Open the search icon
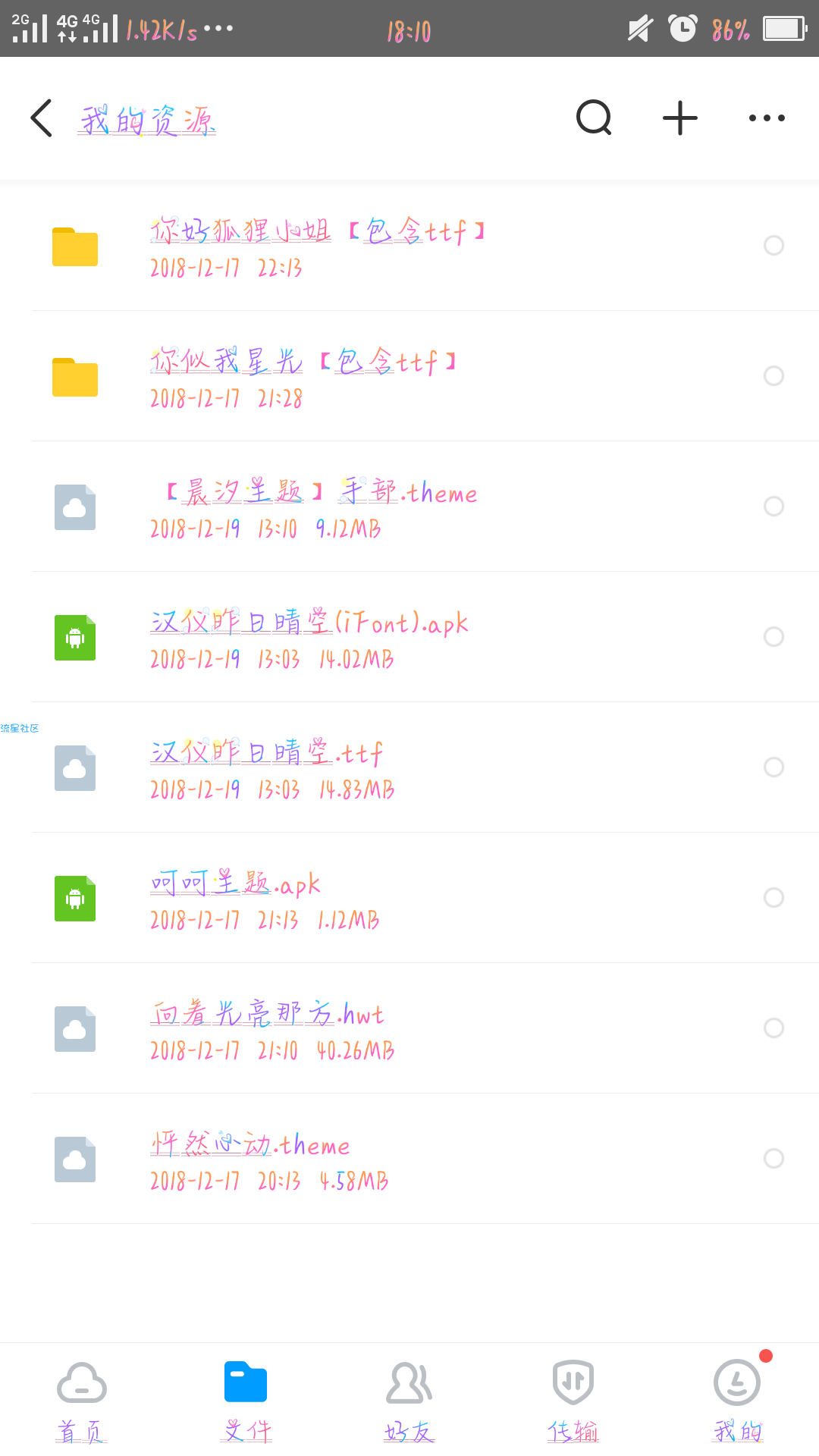Screen dimensions: 819x1456 pyautogui.click(x=594, y=118)
